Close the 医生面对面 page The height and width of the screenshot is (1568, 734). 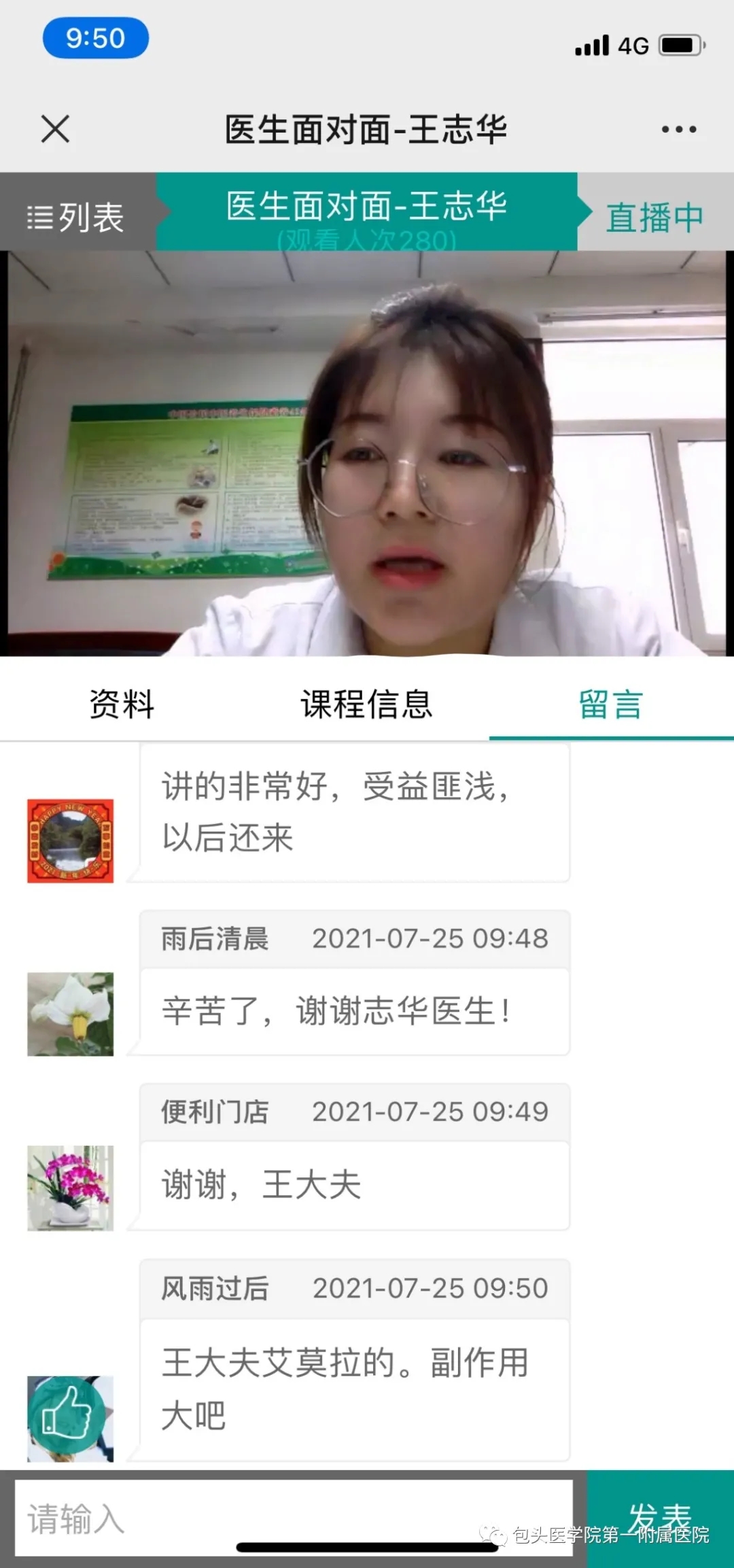click(55, 129)
